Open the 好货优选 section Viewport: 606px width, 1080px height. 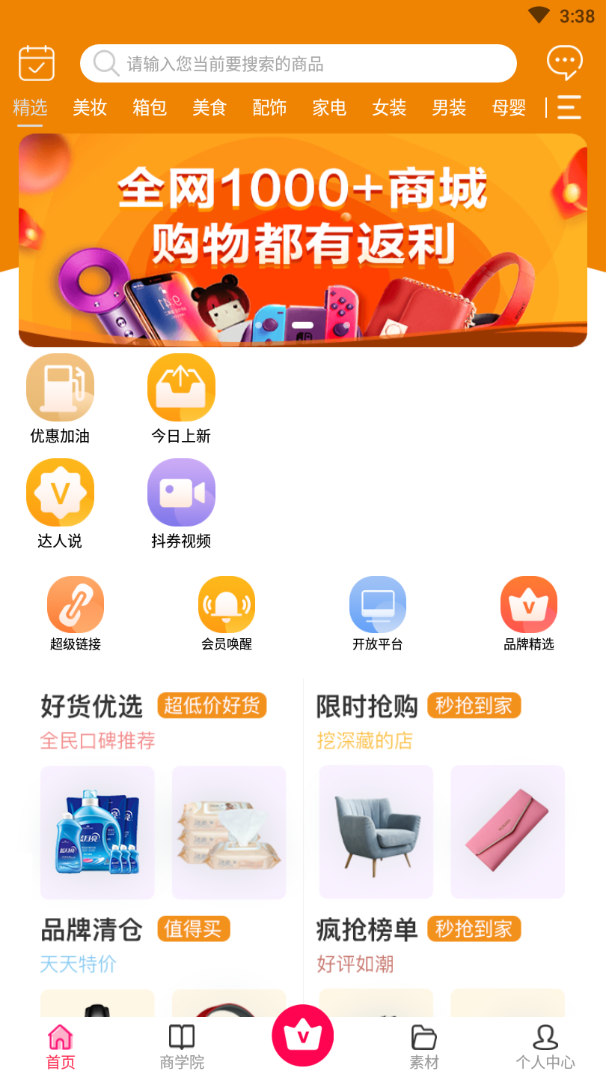click(x=92, y=707)
